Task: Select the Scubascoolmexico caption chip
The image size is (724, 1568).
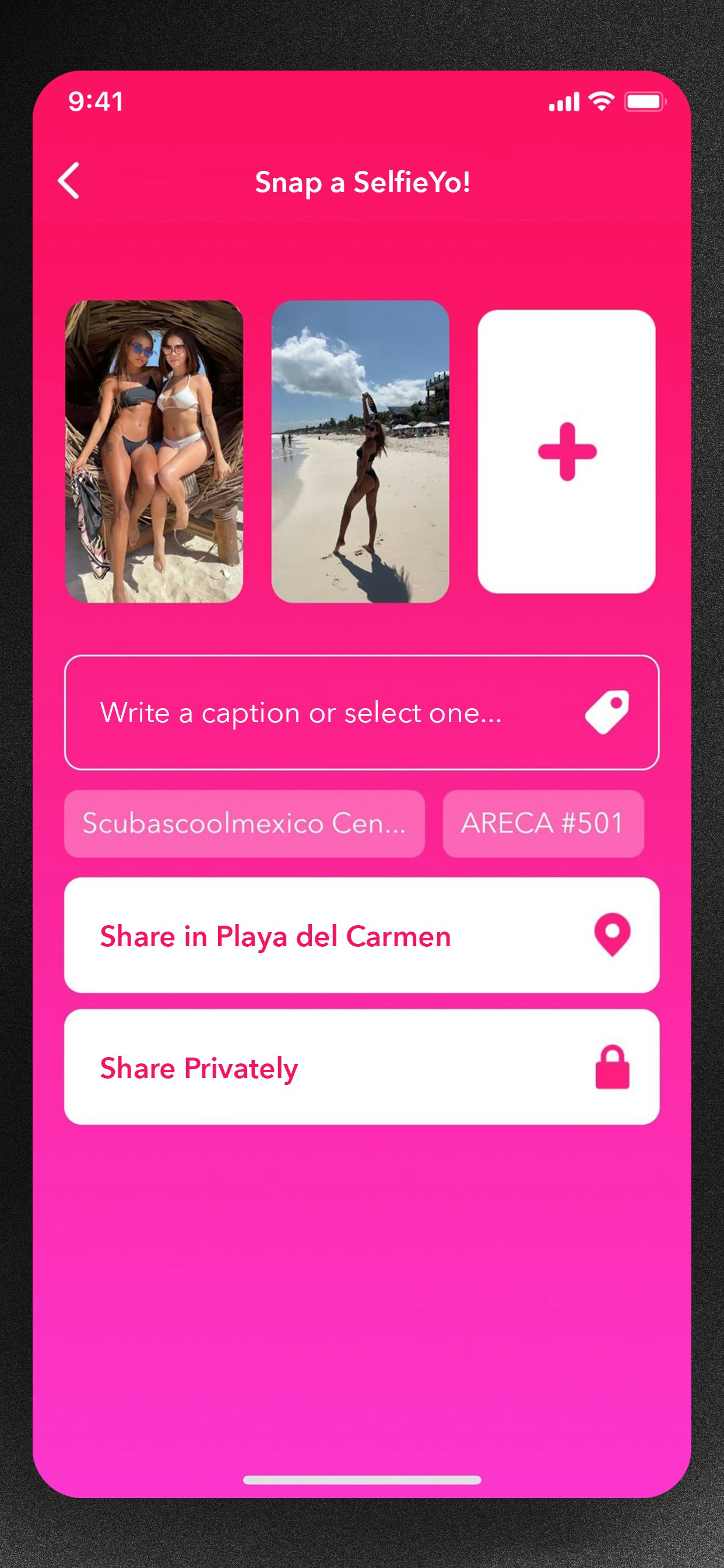Action: [x=244, y=824]
